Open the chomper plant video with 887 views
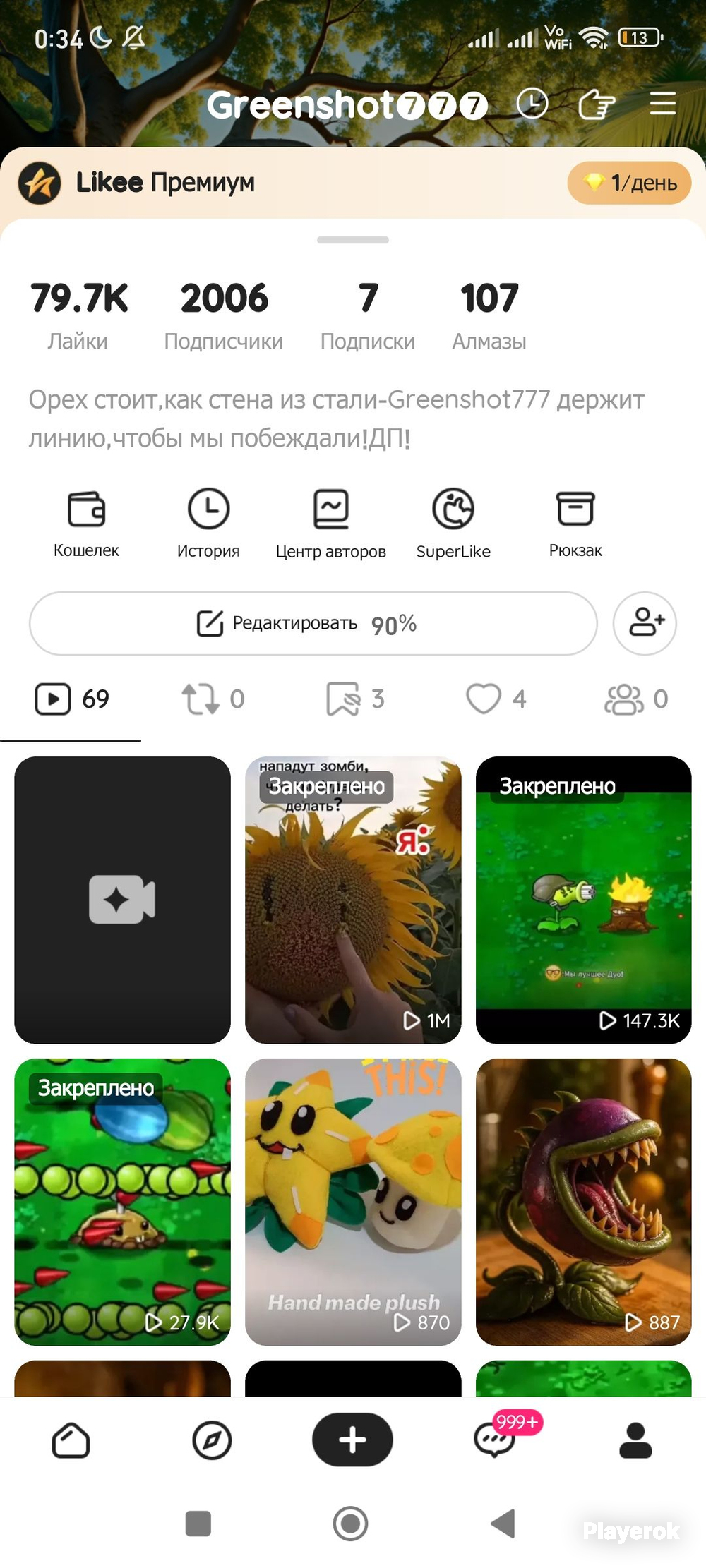The image size is (706, 1568). click(583, 1202)
